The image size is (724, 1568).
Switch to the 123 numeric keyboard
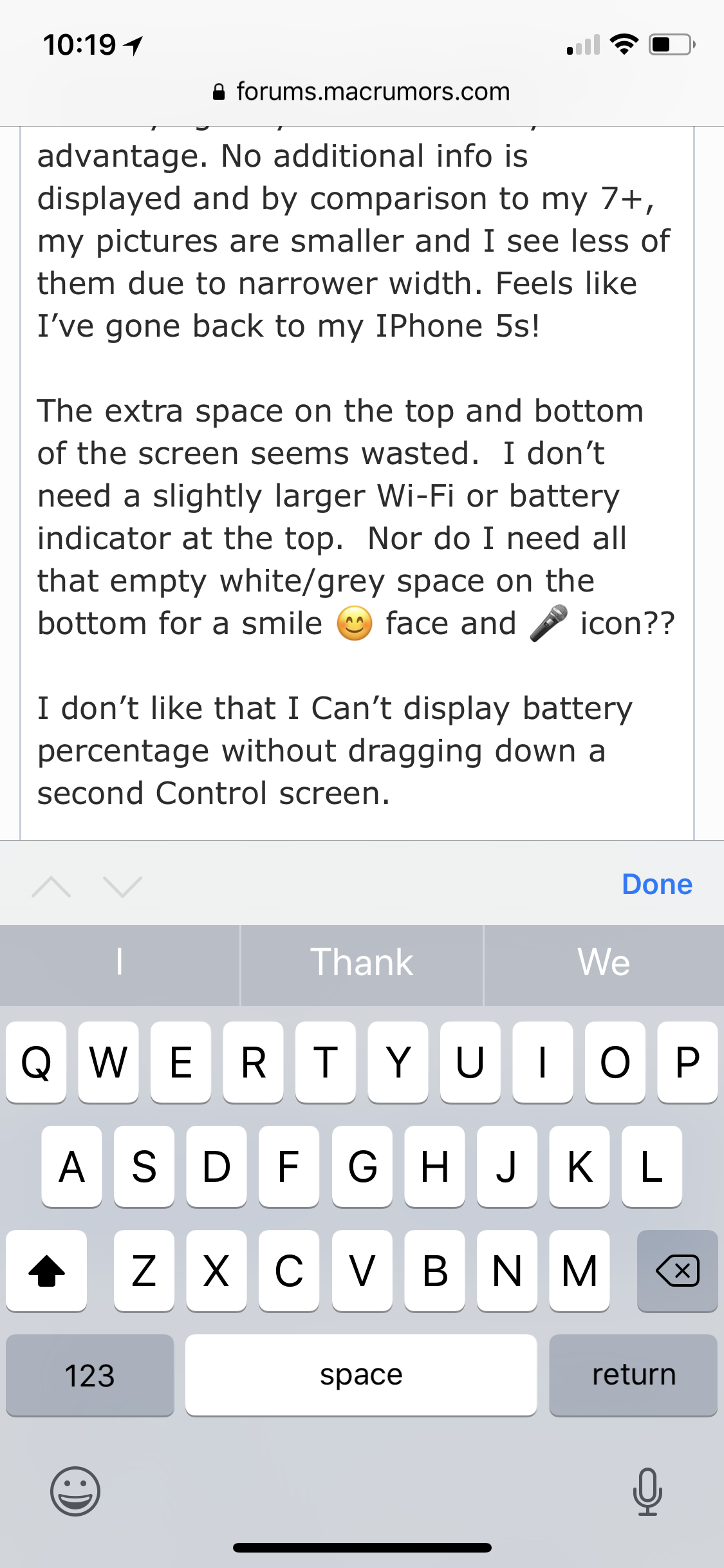pos(89,1375)
